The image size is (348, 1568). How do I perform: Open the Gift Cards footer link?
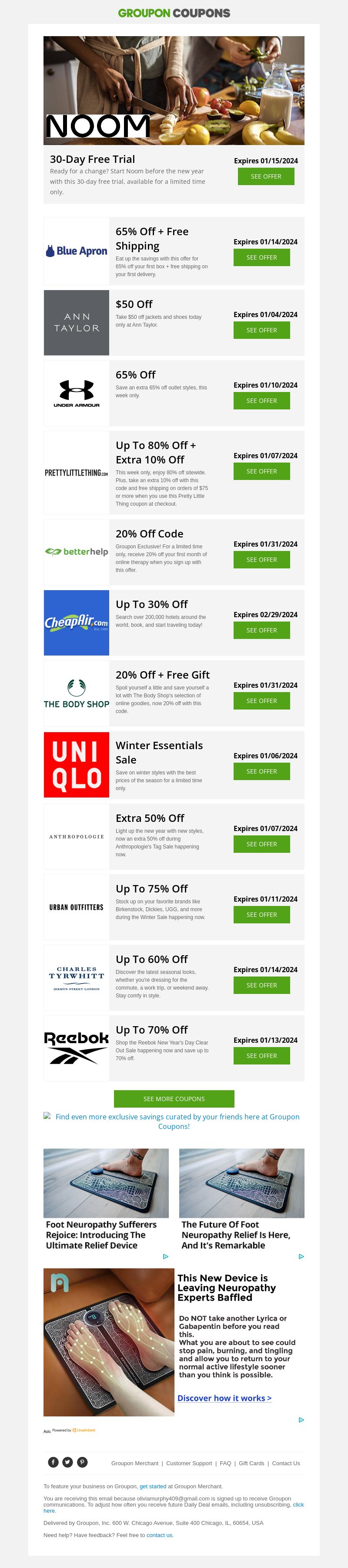pos(251,1463)
